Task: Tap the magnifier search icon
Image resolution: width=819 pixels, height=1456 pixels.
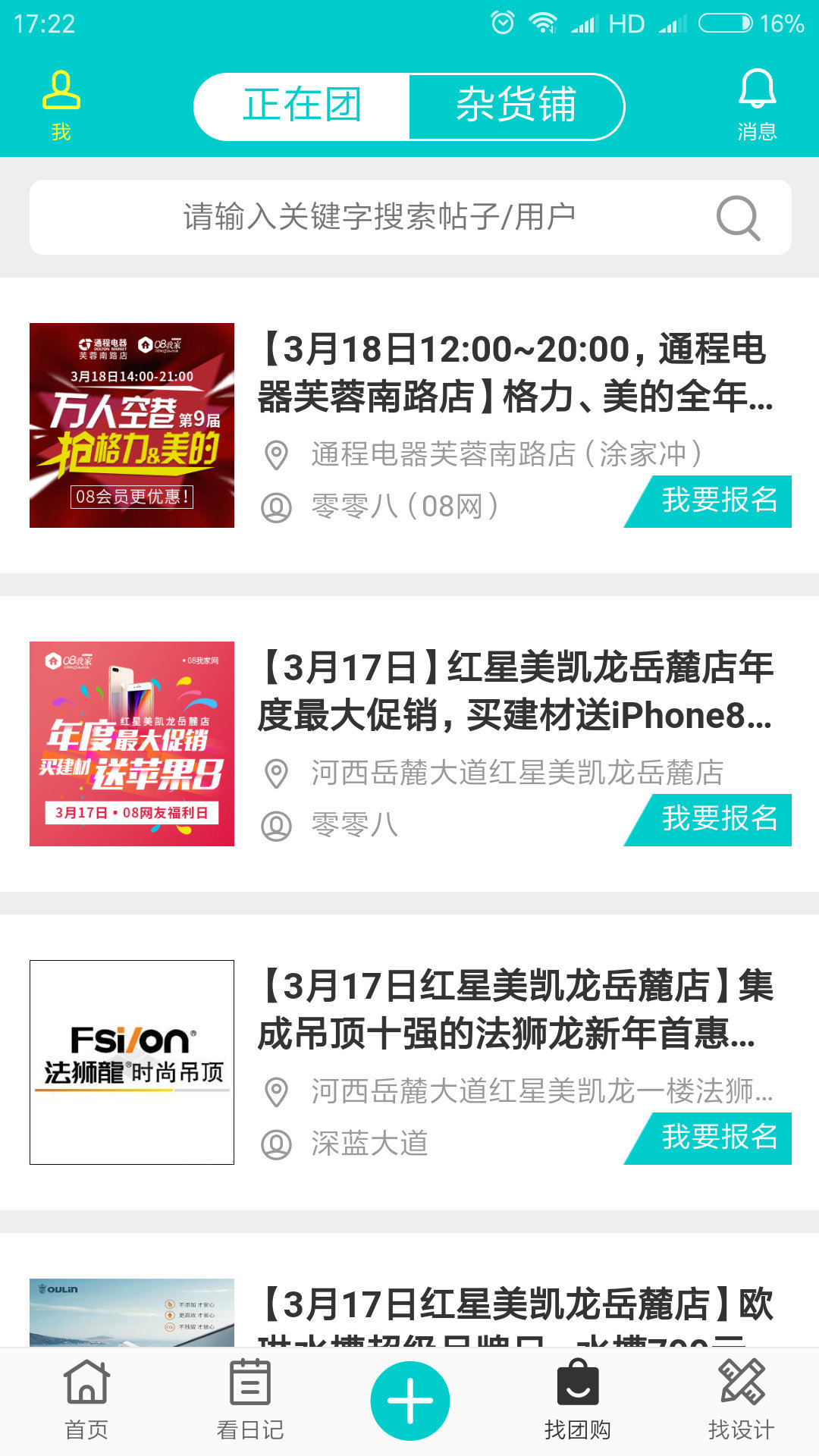Action: tap(738, 218)
